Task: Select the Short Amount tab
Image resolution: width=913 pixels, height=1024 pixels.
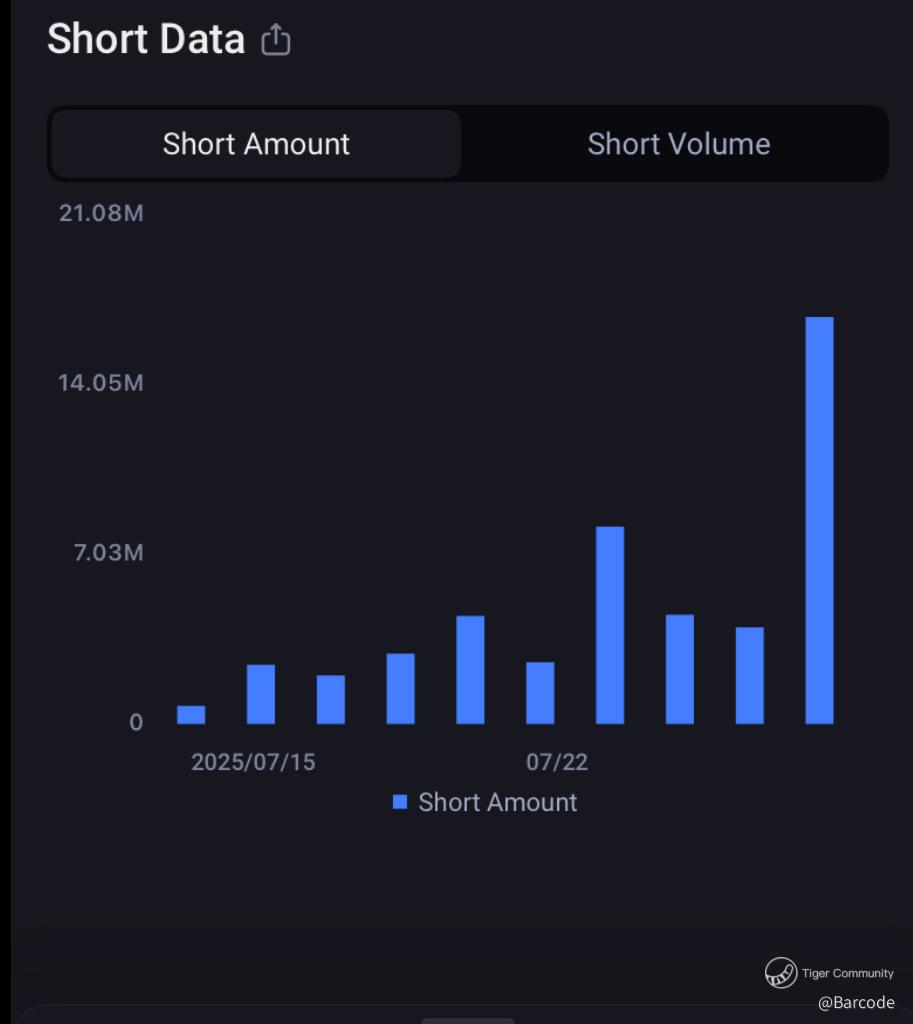Action: coord(256,144)
